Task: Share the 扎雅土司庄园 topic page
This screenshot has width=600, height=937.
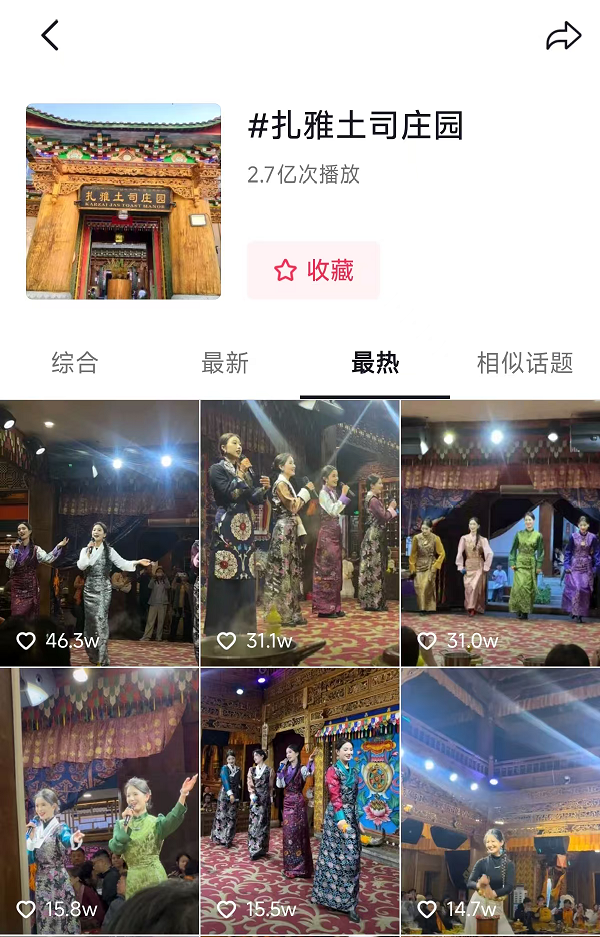Action: click(563, 37)
